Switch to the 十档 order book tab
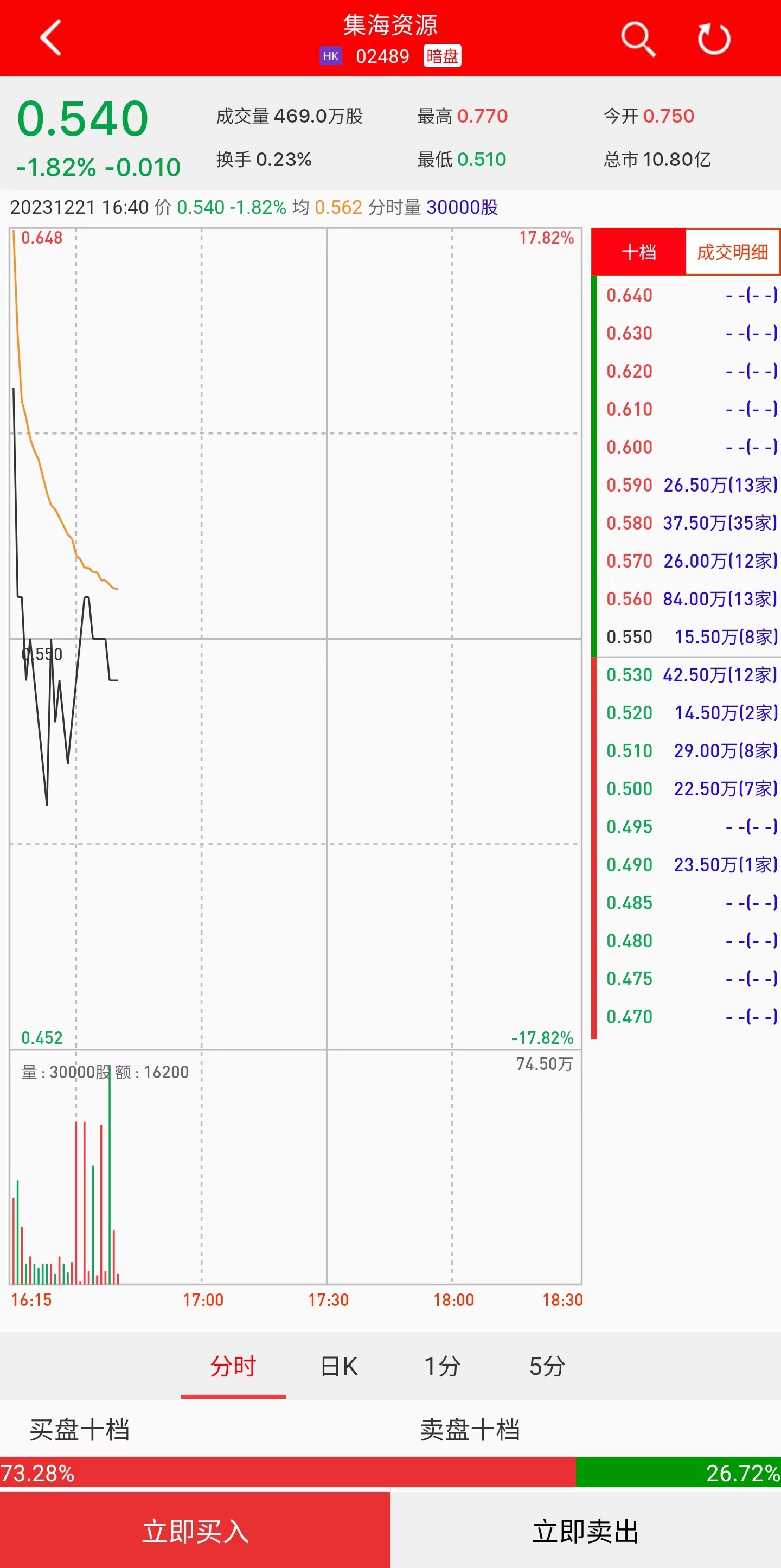 tap(639, 252)
